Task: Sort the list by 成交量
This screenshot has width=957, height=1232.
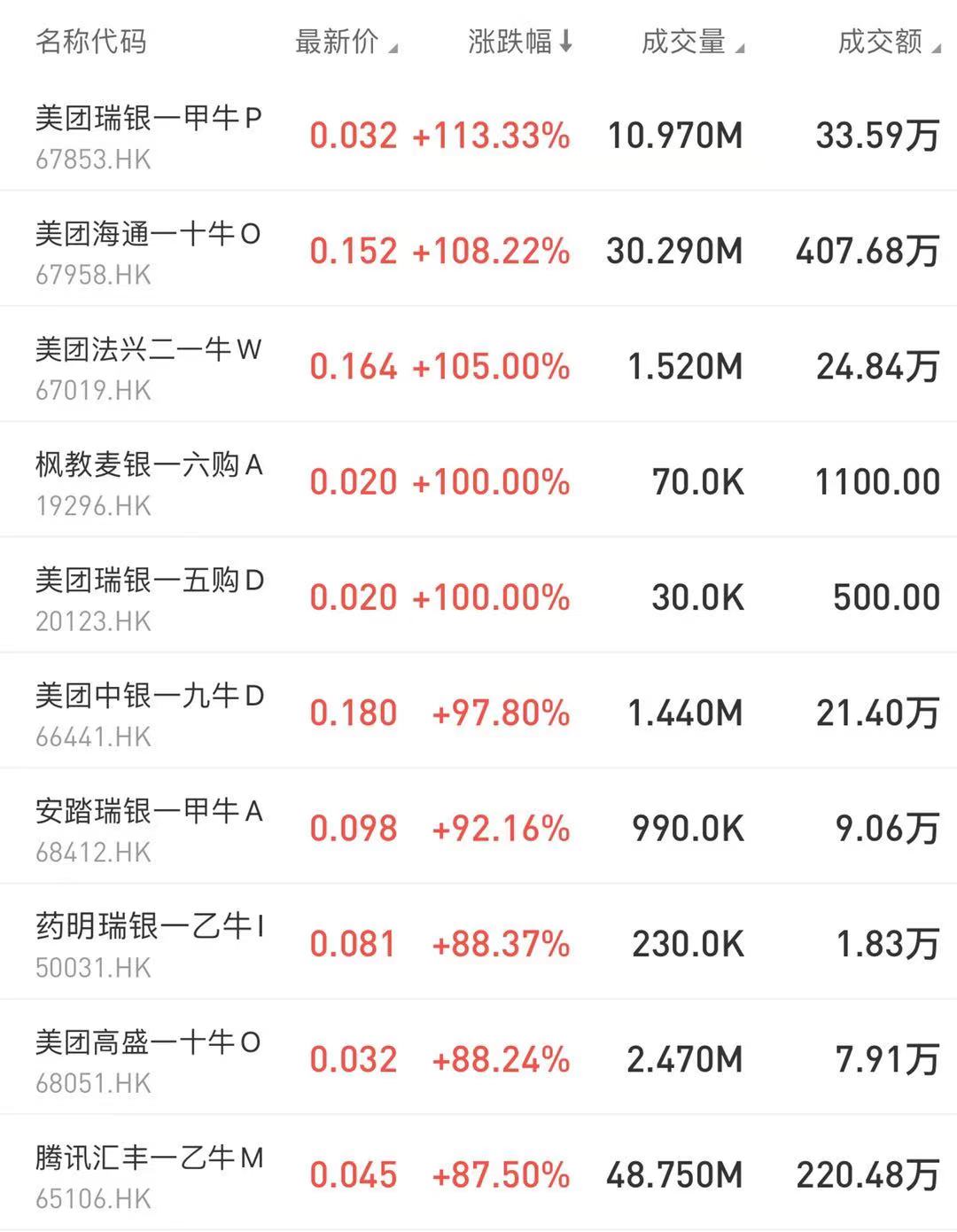Action: click(692, 42)
